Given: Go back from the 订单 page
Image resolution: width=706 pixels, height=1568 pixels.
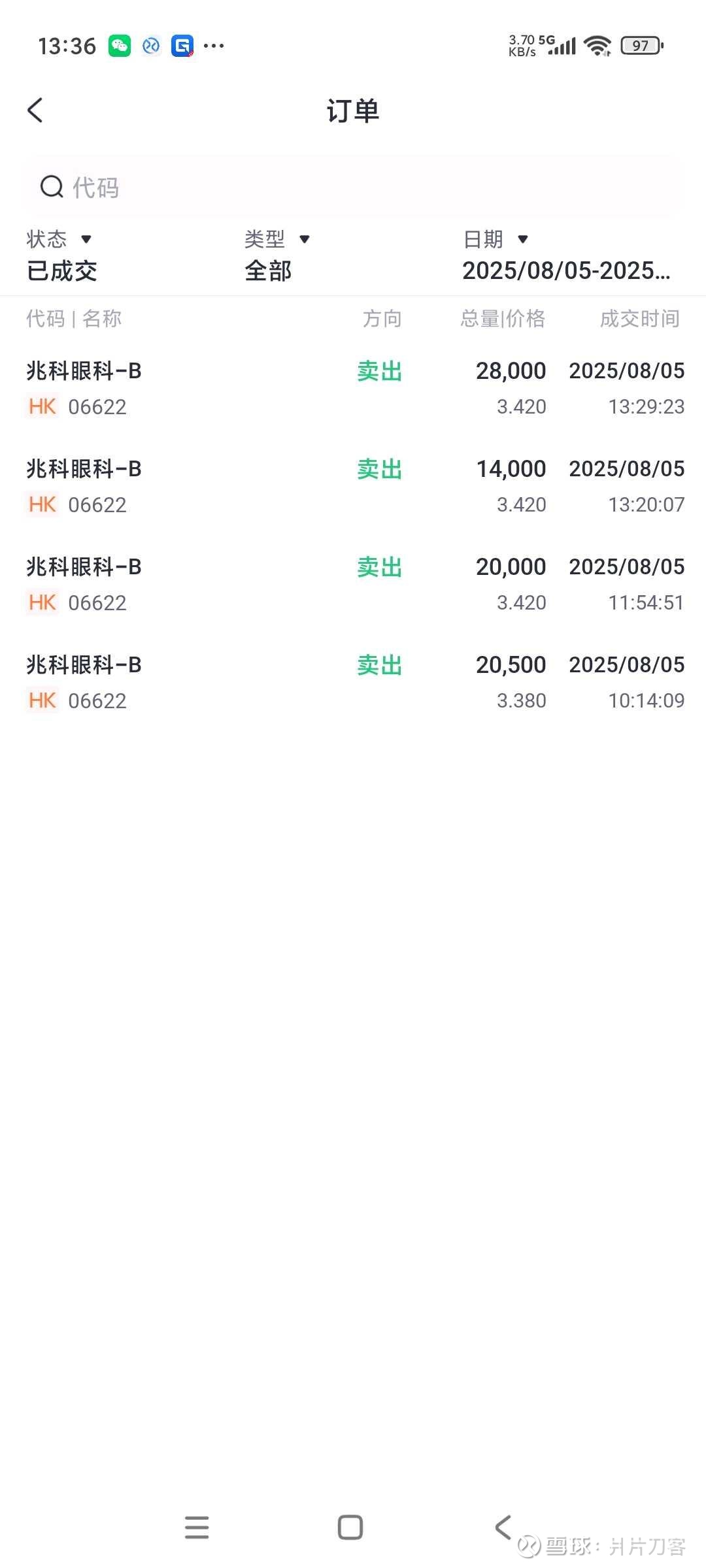Looking at the screenshot, I should coord(35,110).
